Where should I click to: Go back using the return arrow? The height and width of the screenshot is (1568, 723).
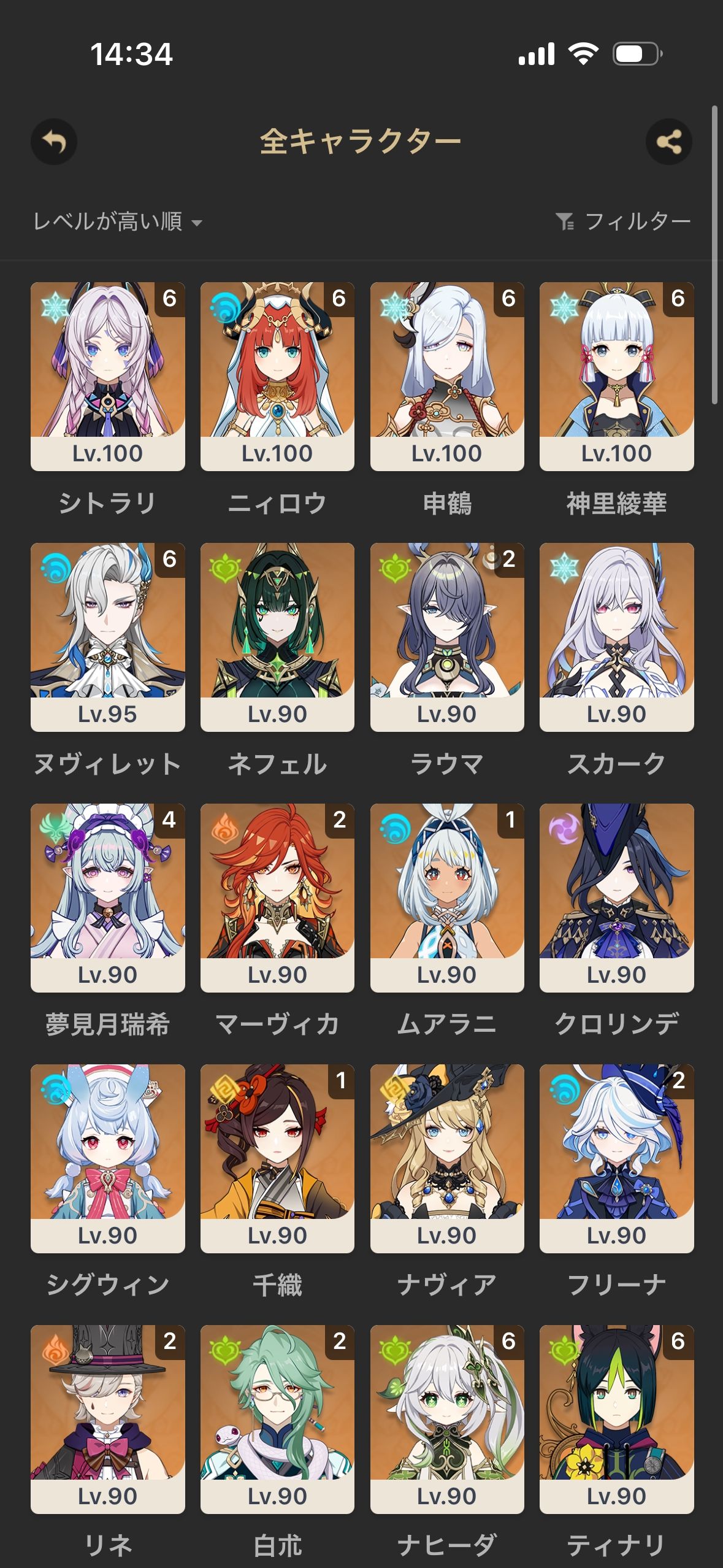click(x=54, y=142)
